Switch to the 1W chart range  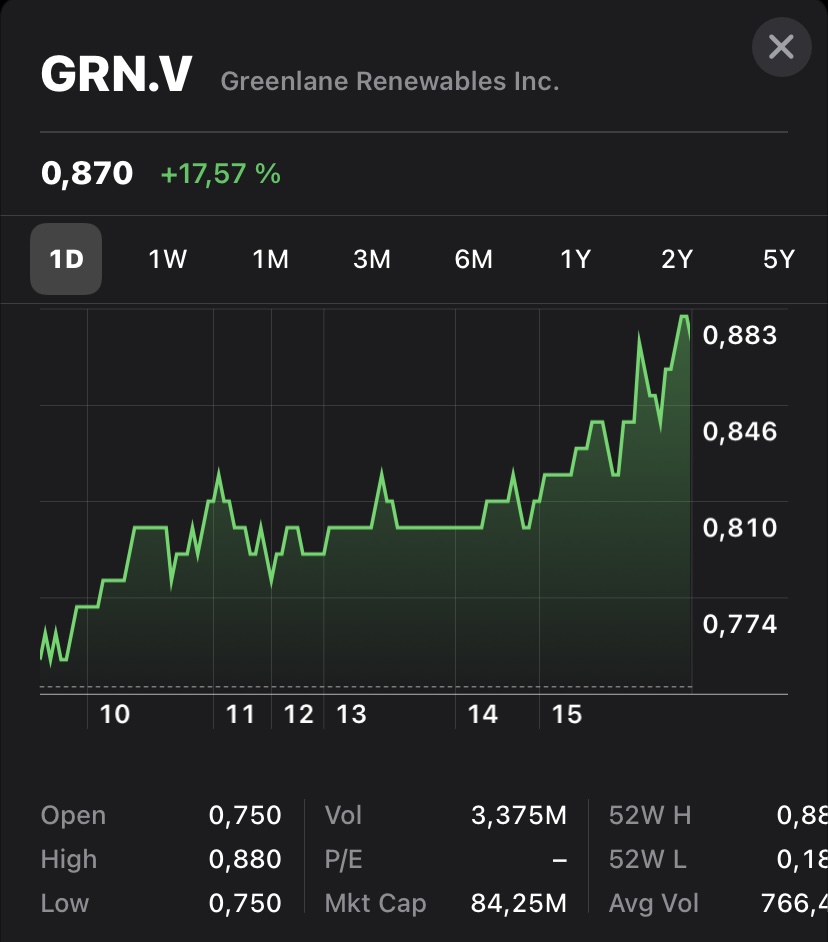[x=168, y=259]
